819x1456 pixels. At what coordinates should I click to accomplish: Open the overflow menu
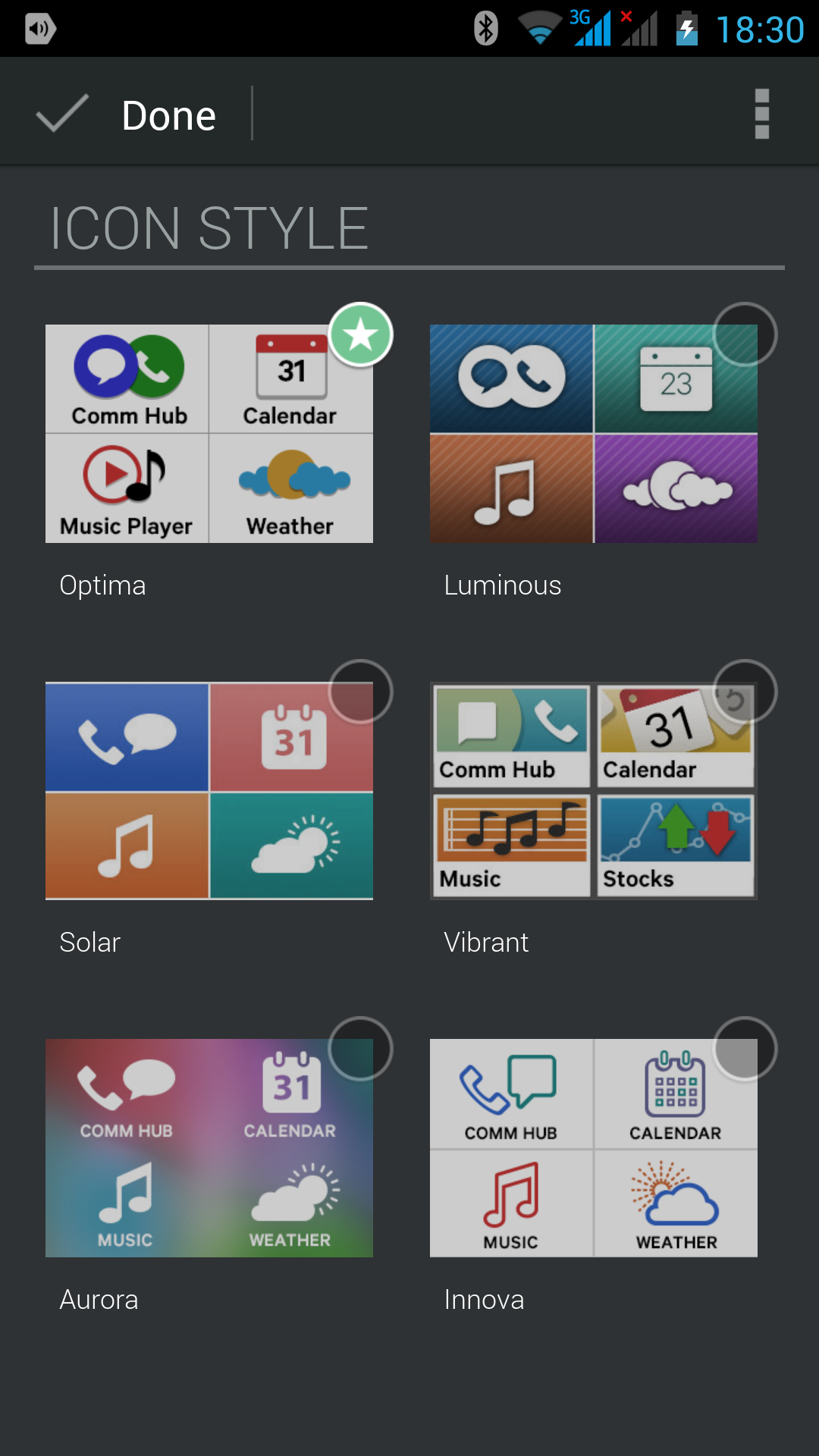click(761, 115)
